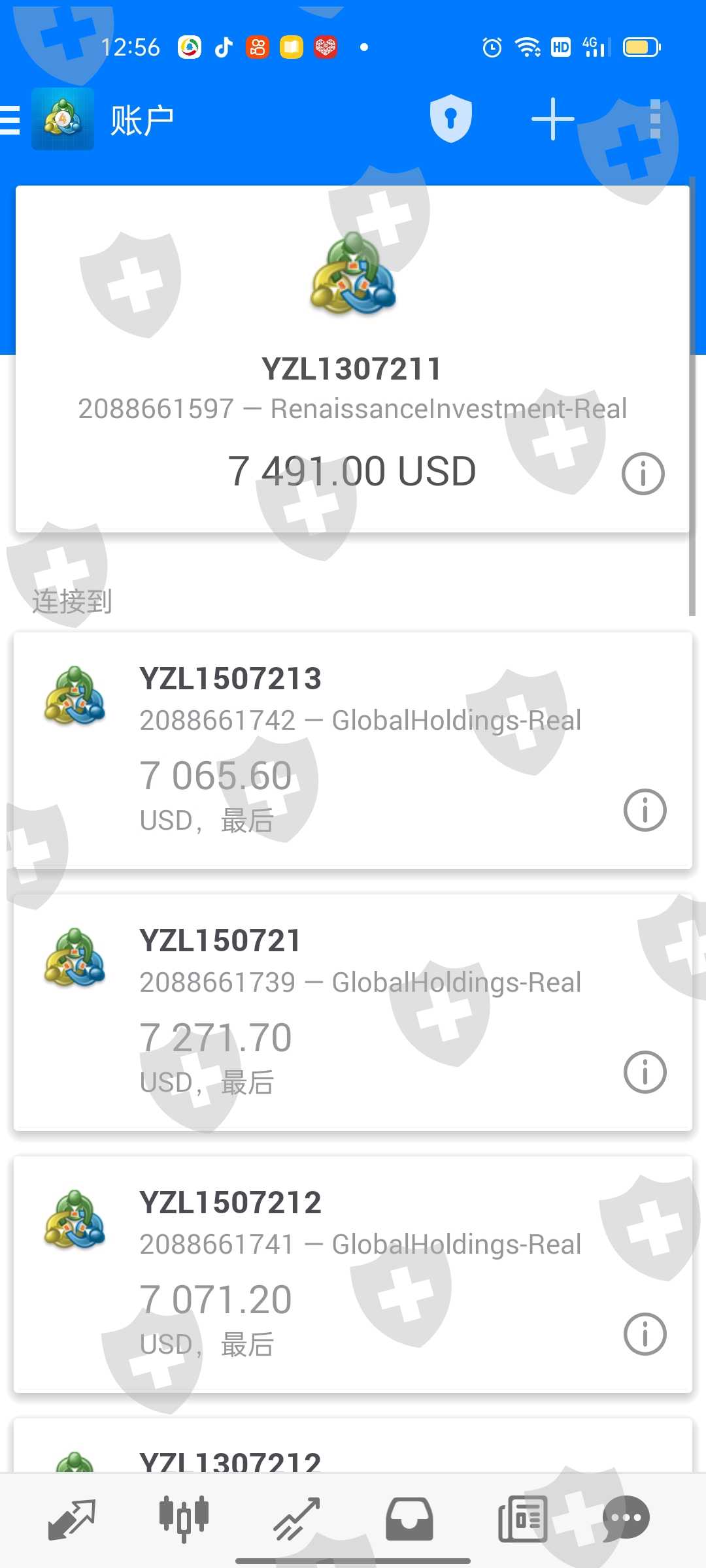The image size is (706, 1568).
Task: Show details icon for YZL150721
Action: point(645,1072)
